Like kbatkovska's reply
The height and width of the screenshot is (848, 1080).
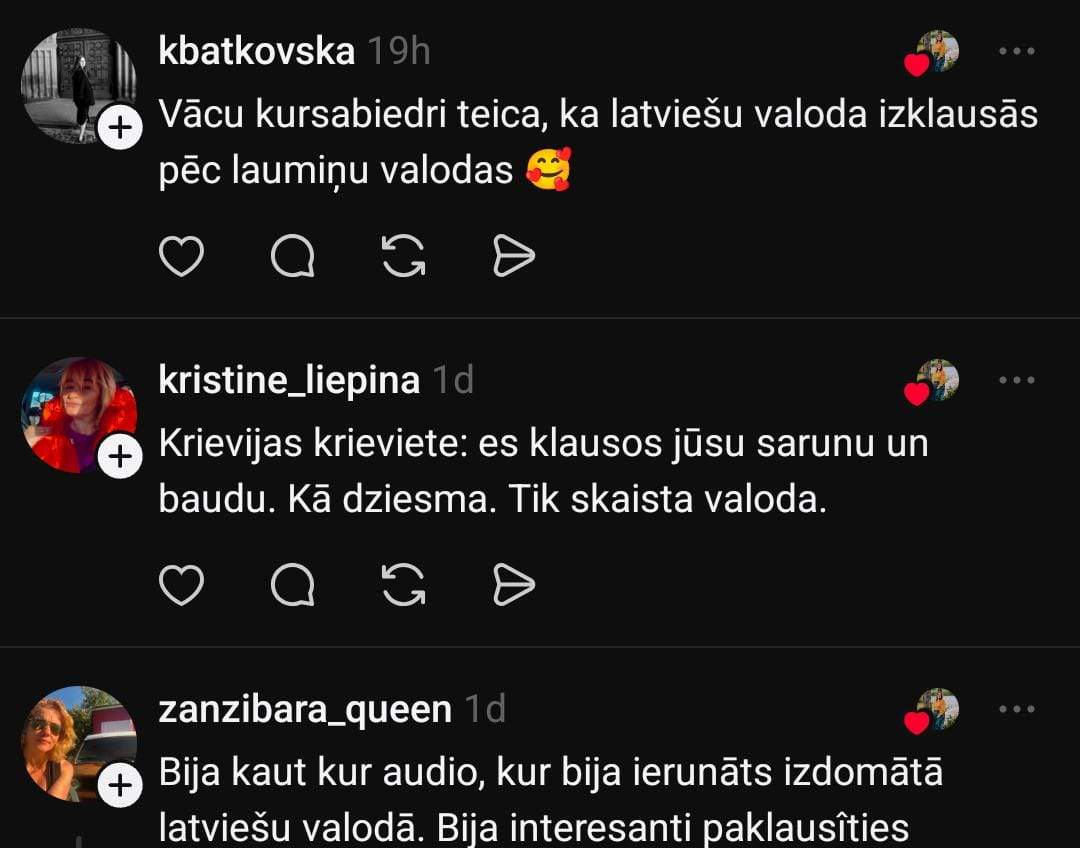click(182, 257)
